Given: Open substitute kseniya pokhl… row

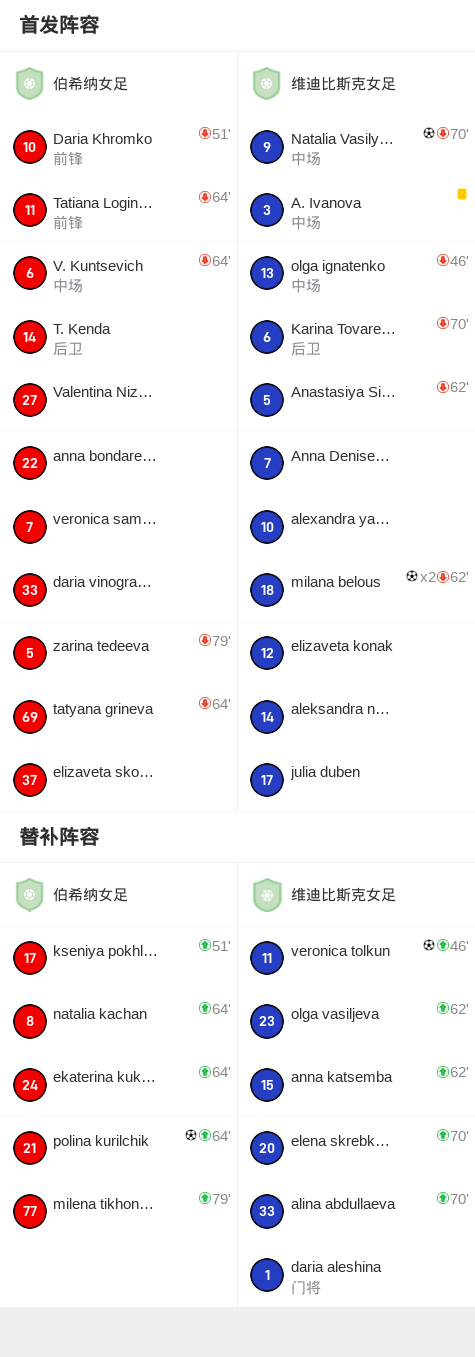Looking at the screenshot, I should [118, 958].
